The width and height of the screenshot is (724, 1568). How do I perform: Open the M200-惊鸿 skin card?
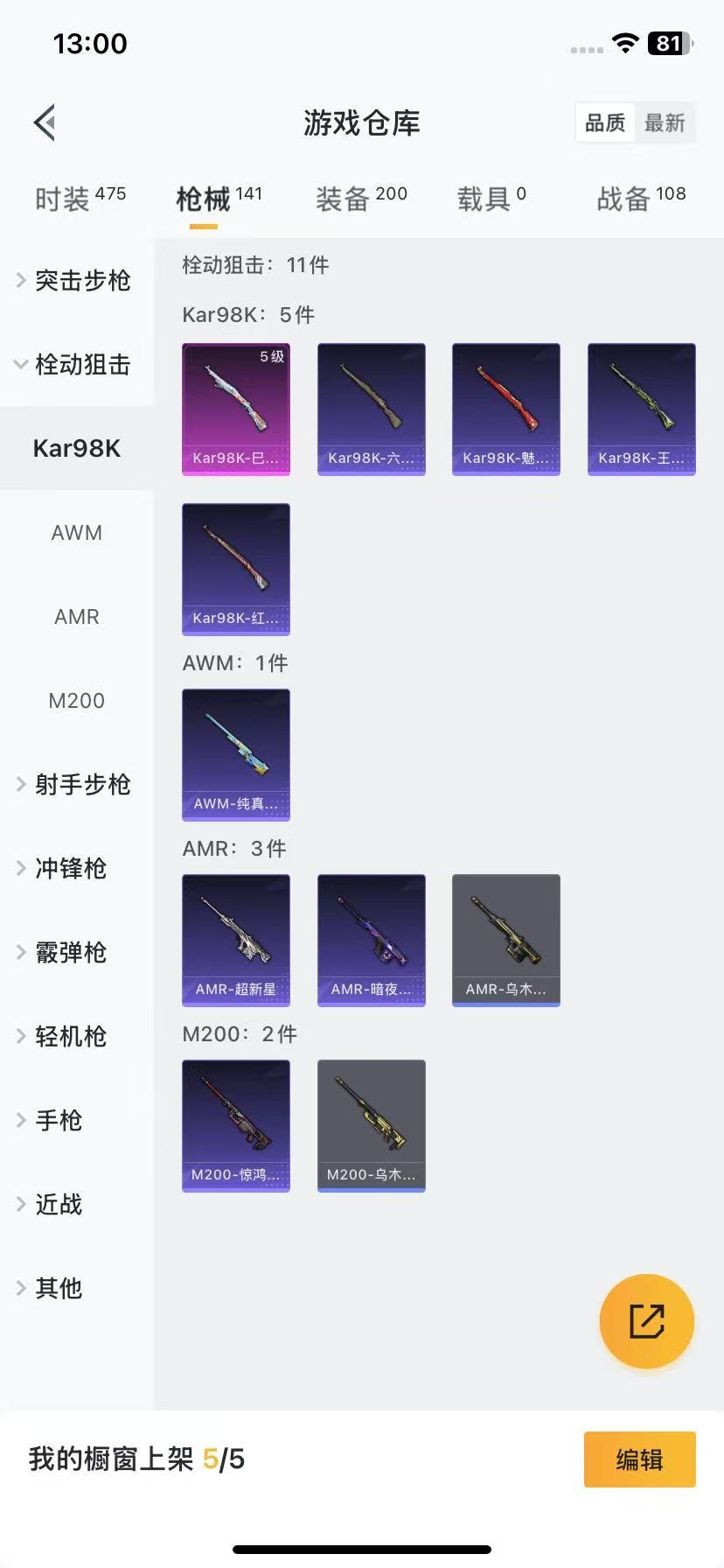pos(236,1125)
